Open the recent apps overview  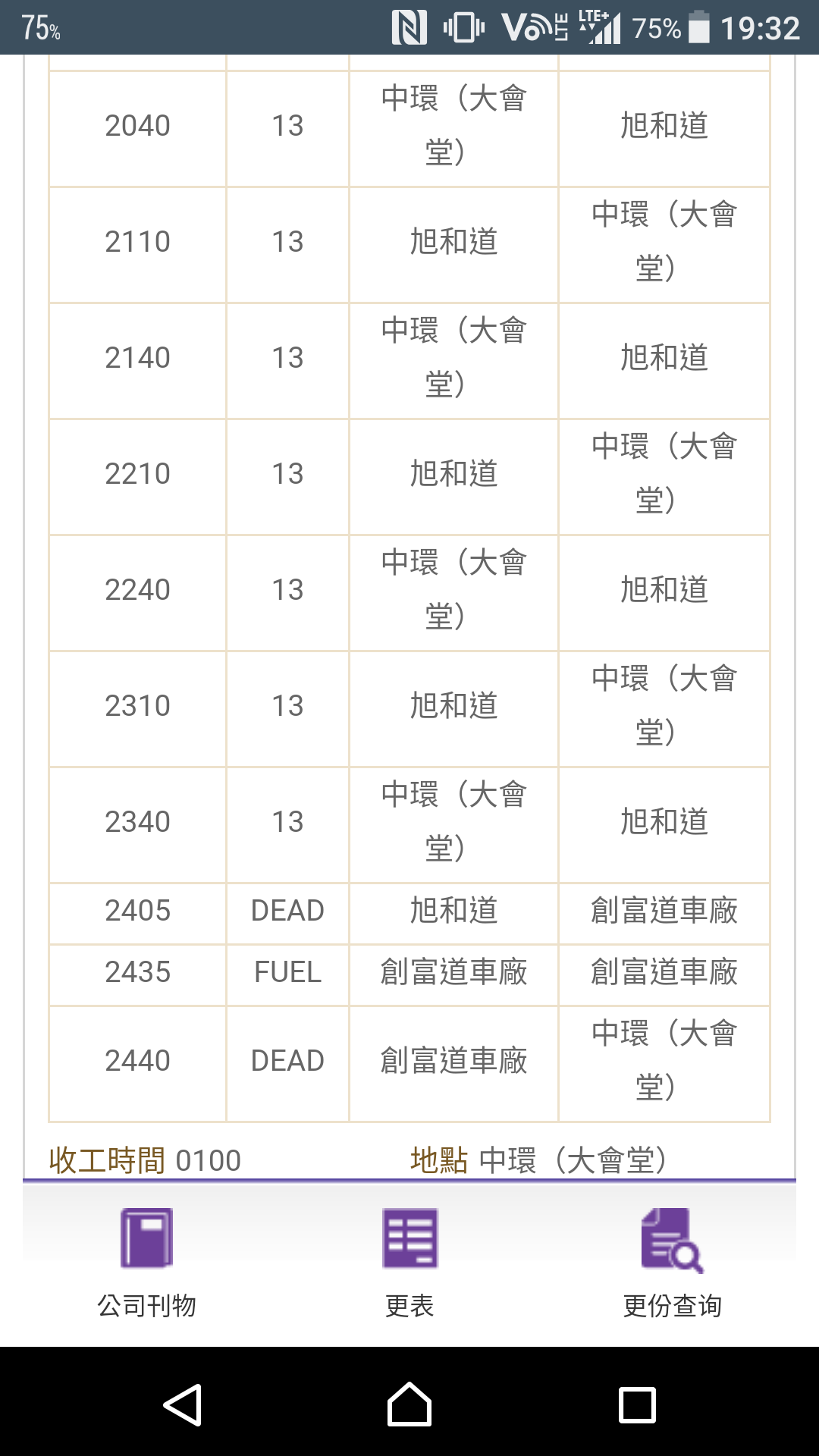[637, 1404]
